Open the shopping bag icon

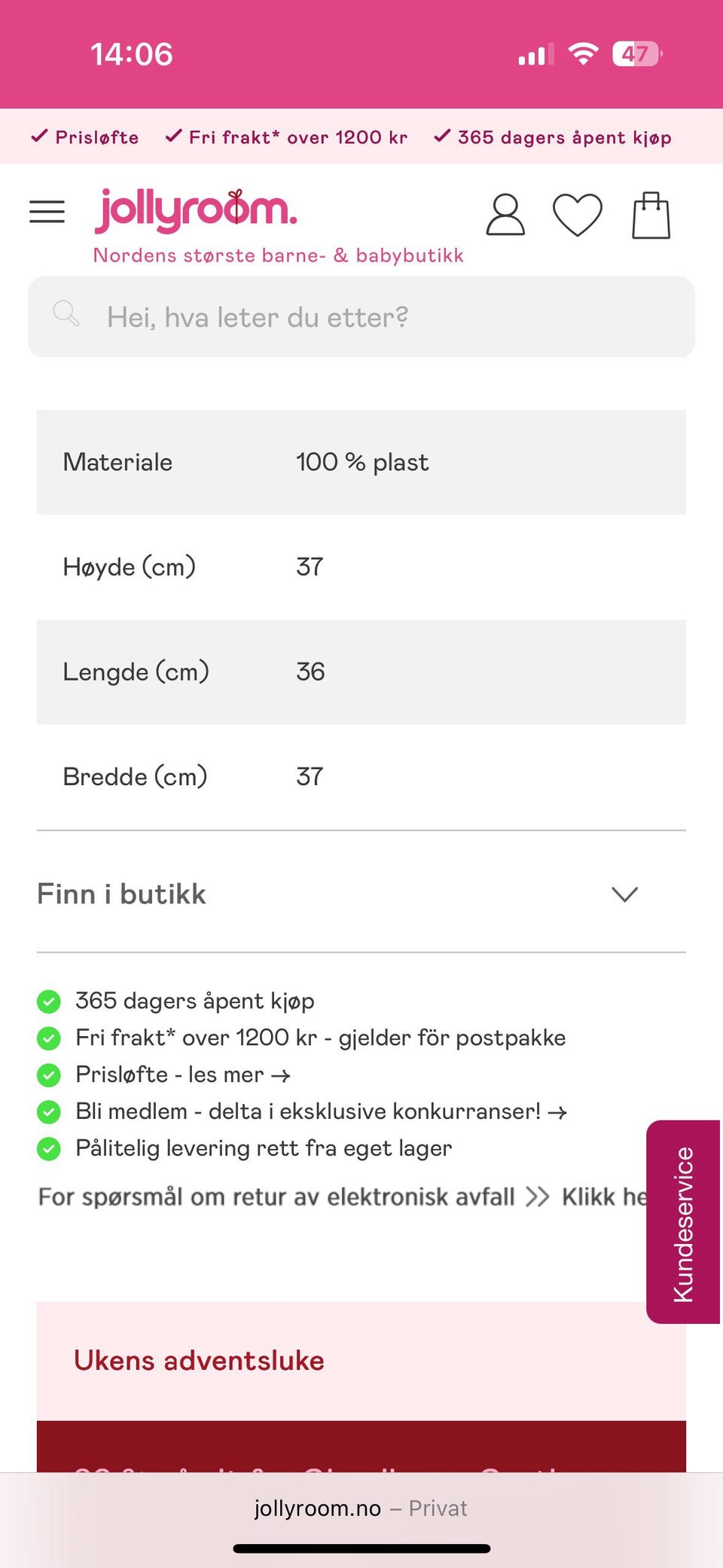coord(651,215)
